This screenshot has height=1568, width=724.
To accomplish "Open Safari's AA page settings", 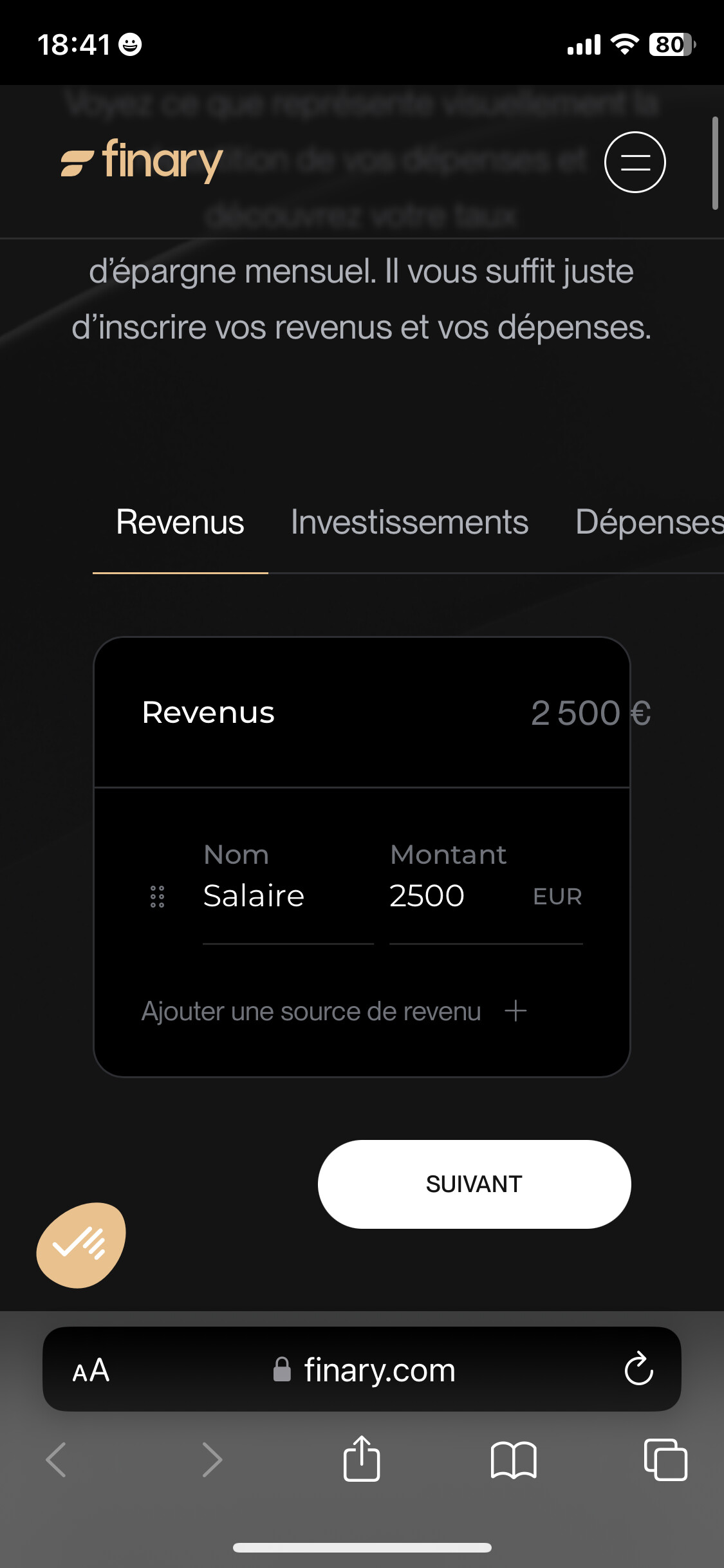I will tap(91, 1370).
